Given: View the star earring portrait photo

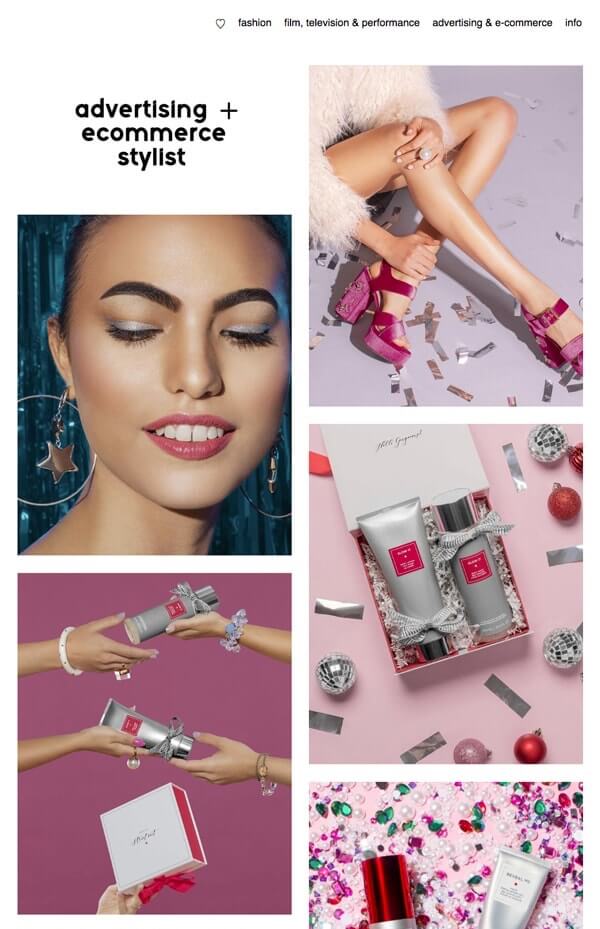Looking at the screenshot, I should click(x=154, y=384).
